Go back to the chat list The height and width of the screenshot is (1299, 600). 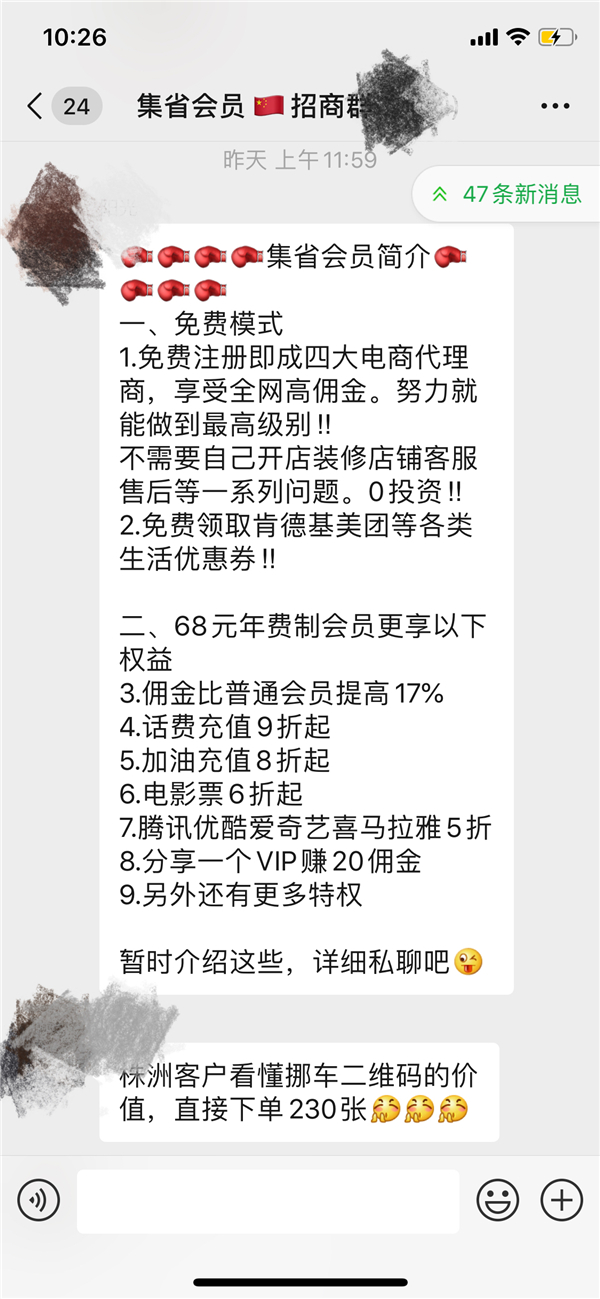[x=36, y=107]
